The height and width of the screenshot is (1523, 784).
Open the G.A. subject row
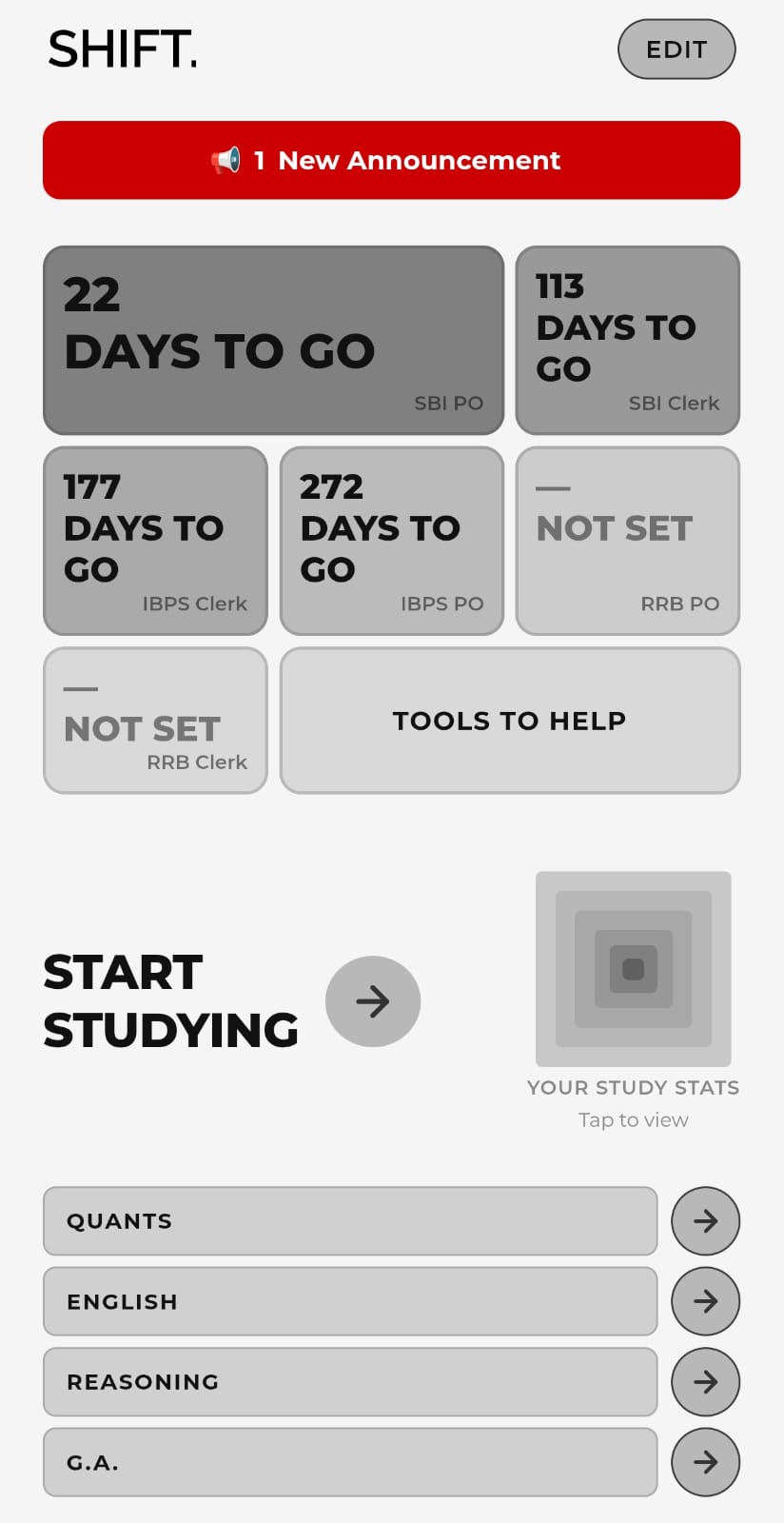point(350,1462)
